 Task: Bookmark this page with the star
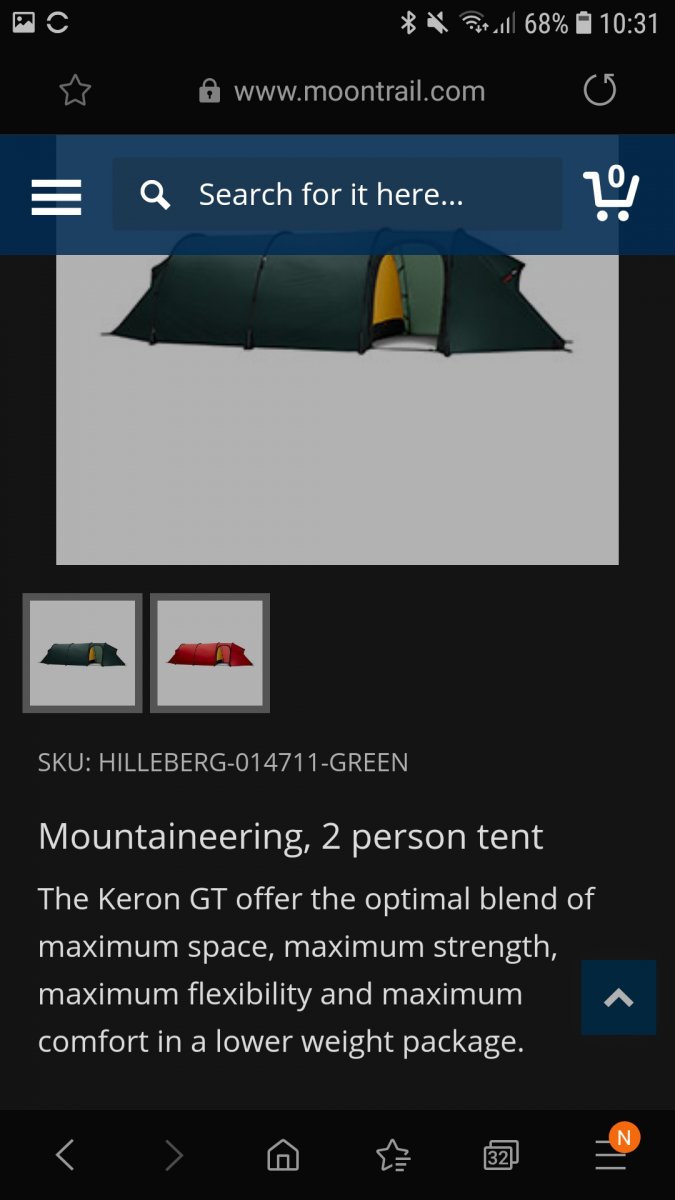[75, 92]
